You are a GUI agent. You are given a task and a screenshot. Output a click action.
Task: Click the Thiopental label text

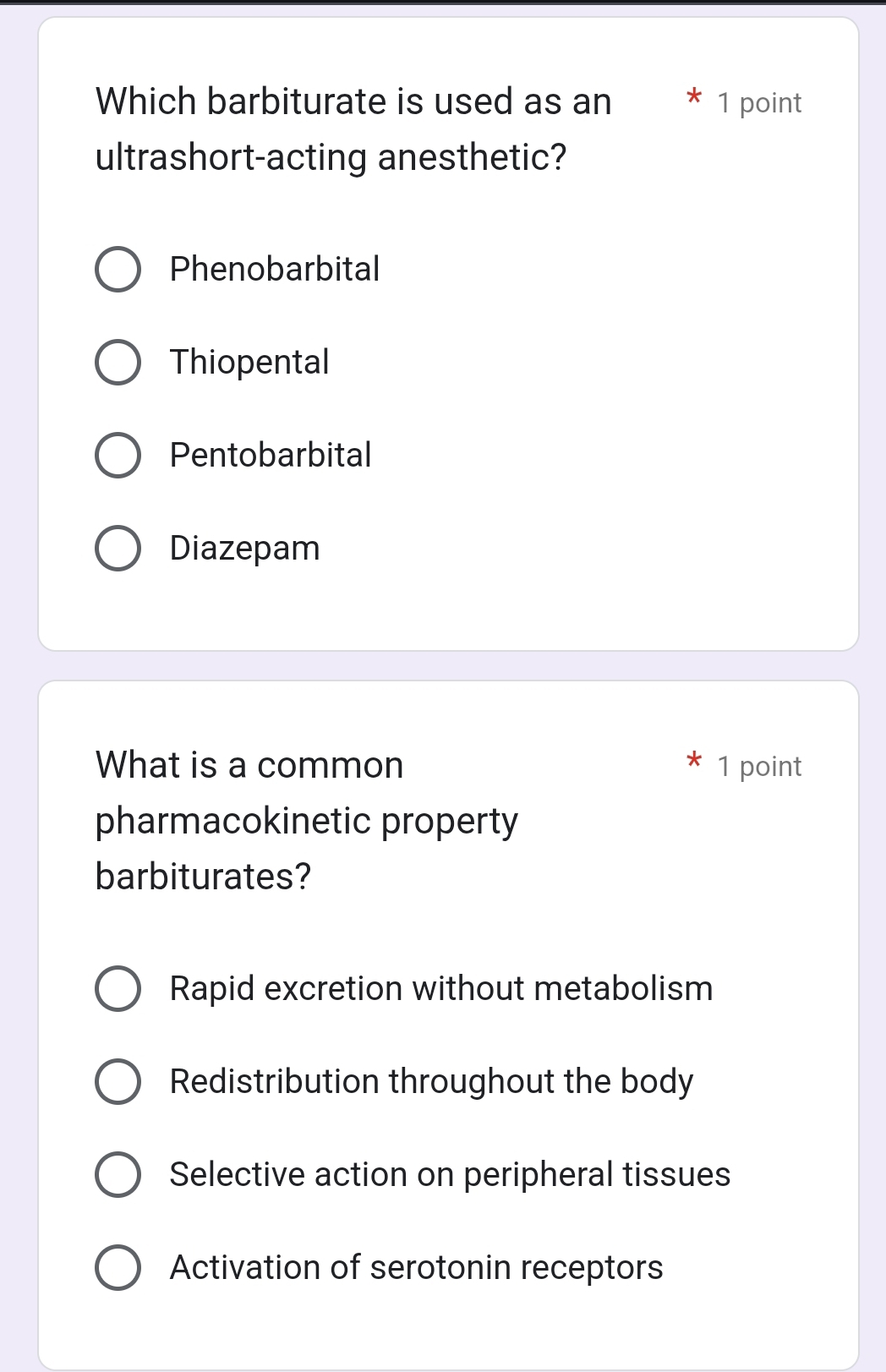(x=249, y=362)
